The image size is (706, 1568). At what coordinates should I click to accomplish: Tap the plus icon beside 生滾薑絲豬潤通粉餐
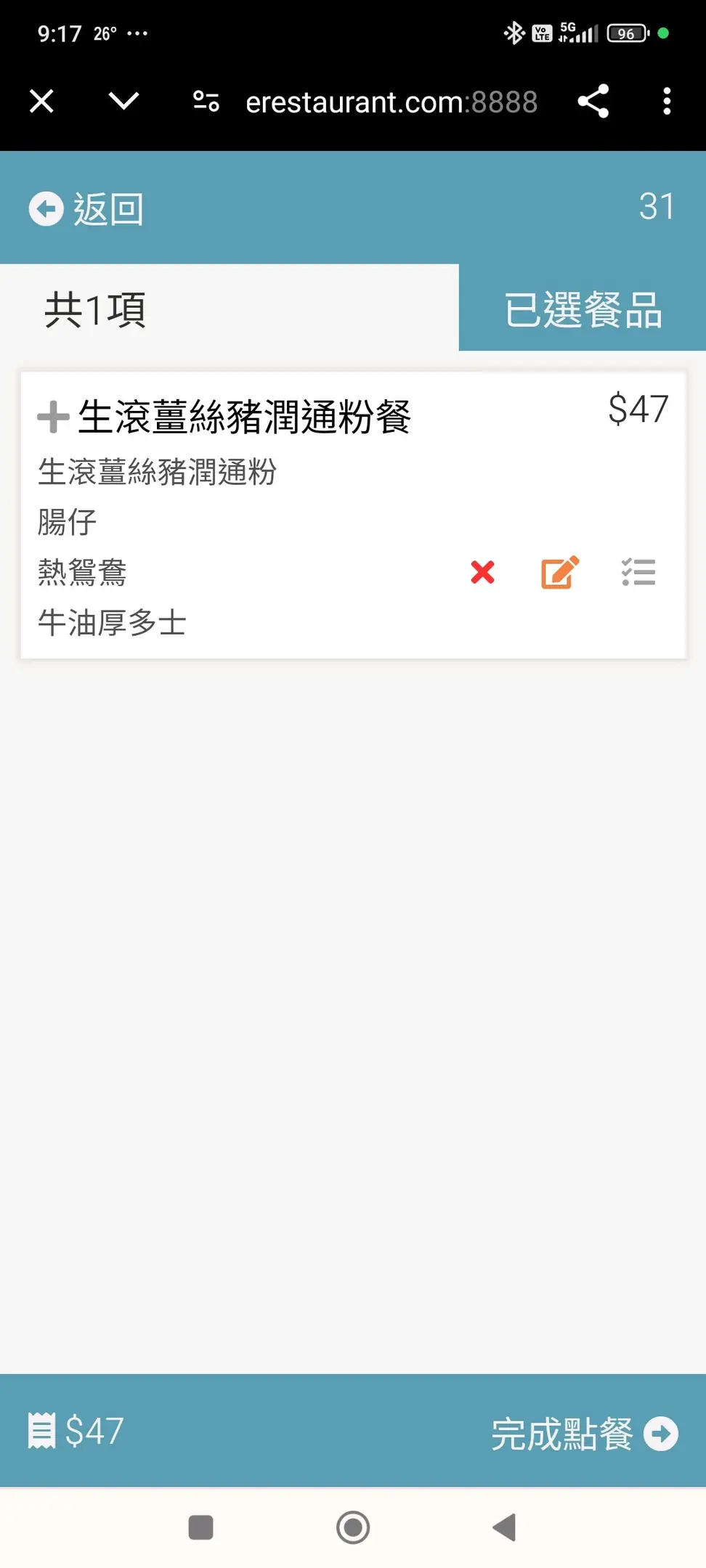pos(53,417)
